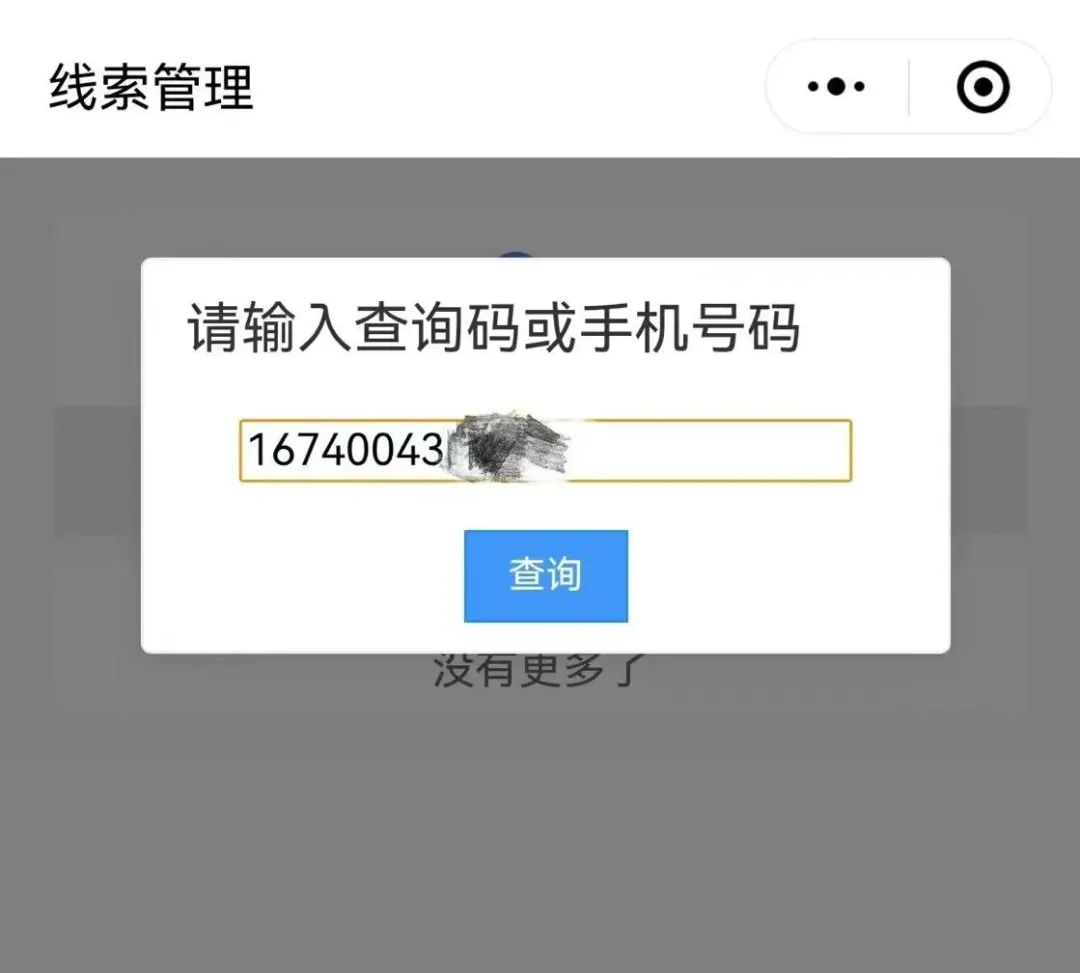Focus the query code or phone number field
The height and width of the screenshot is (973, 1080).
pos(700,452)
